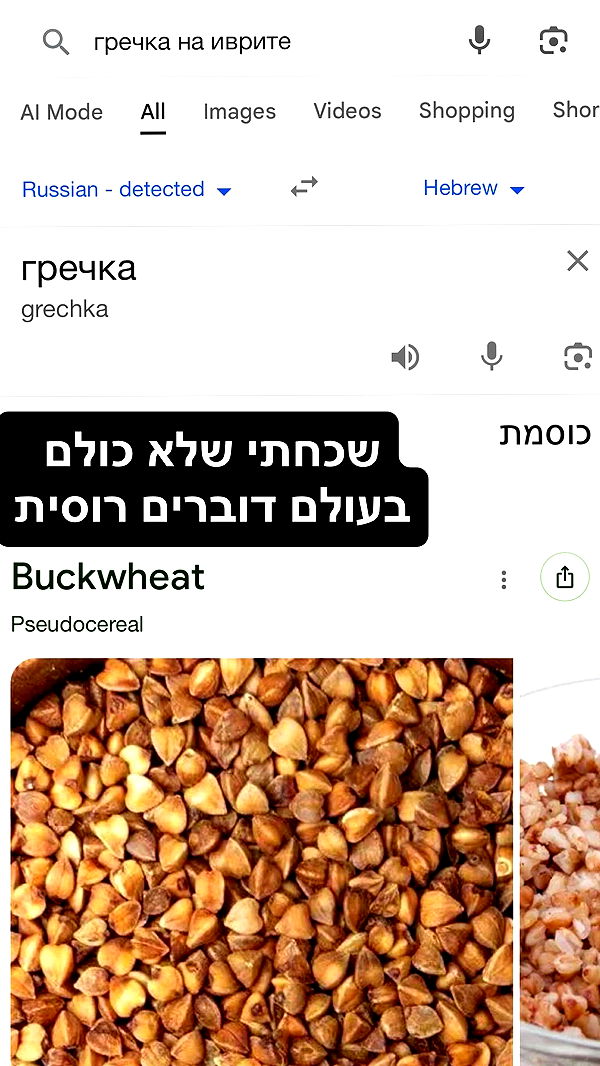600x1066 pixels.
Task: Swap the translation languages
Action: pyautogui.click(x=304, y=187)
